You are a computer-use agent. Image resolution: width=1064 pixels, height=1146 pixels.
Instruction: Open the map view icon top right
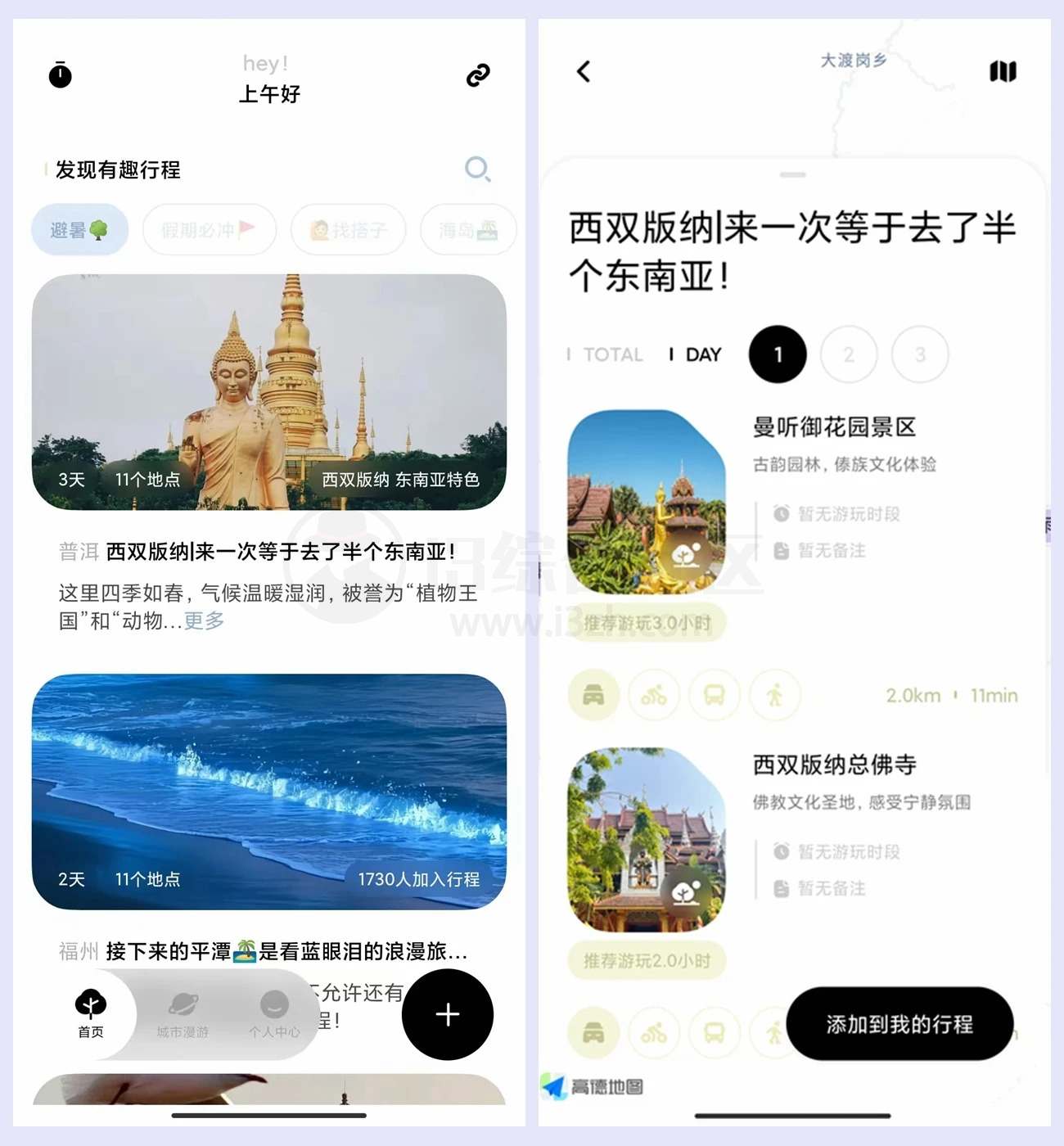click(x=1003, y=72)
